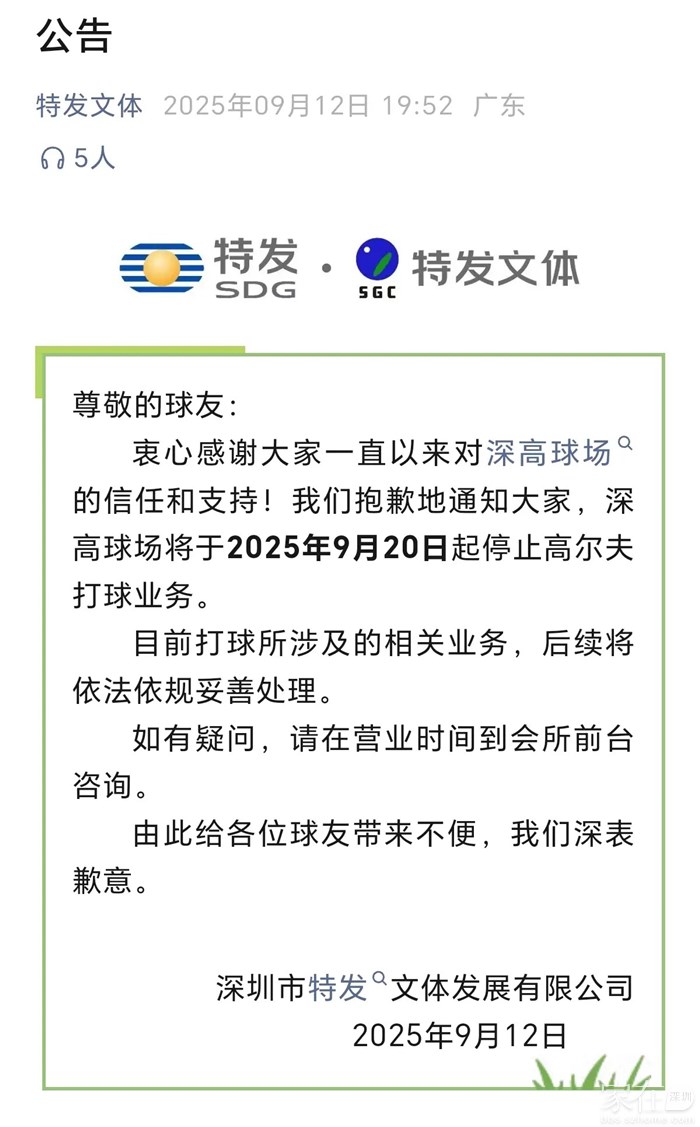The width and height of the screenshot is (700, 1127).
Task: Search the highlighted 特发 keyword in signature
Action: tap(338, 988)
